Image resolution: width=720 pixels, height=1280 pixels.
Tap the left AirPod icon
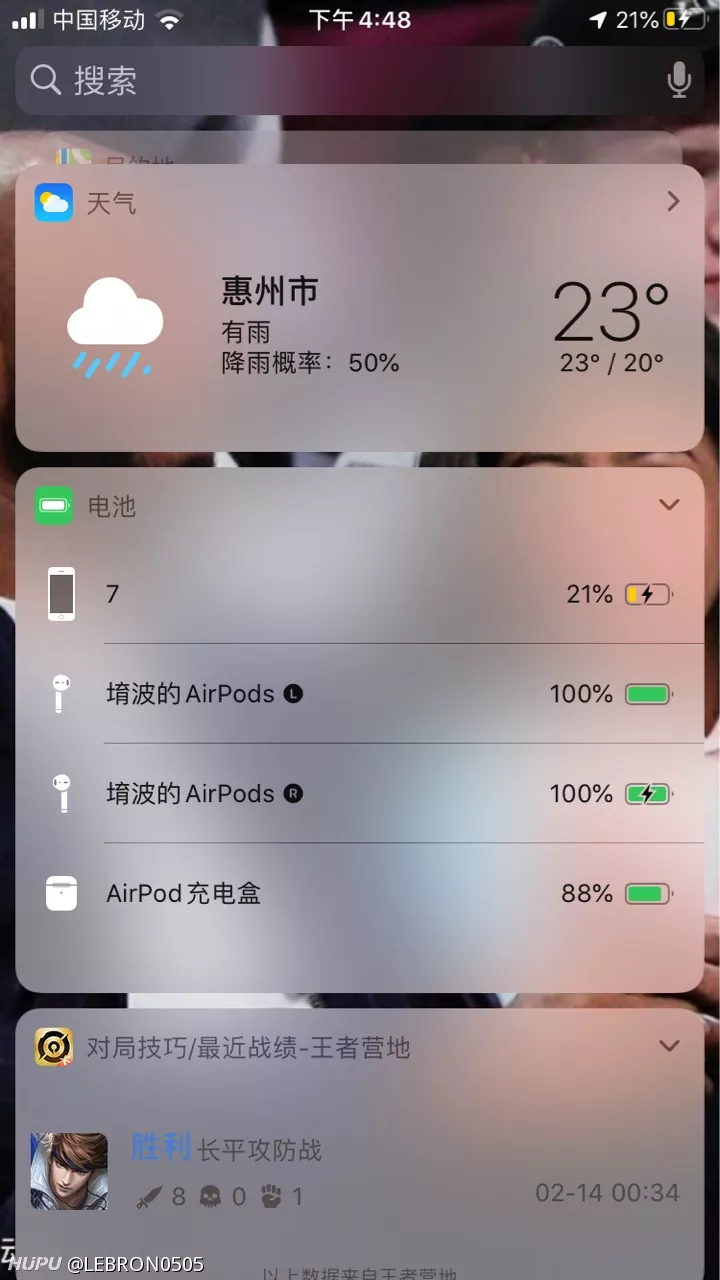point(60,693)
